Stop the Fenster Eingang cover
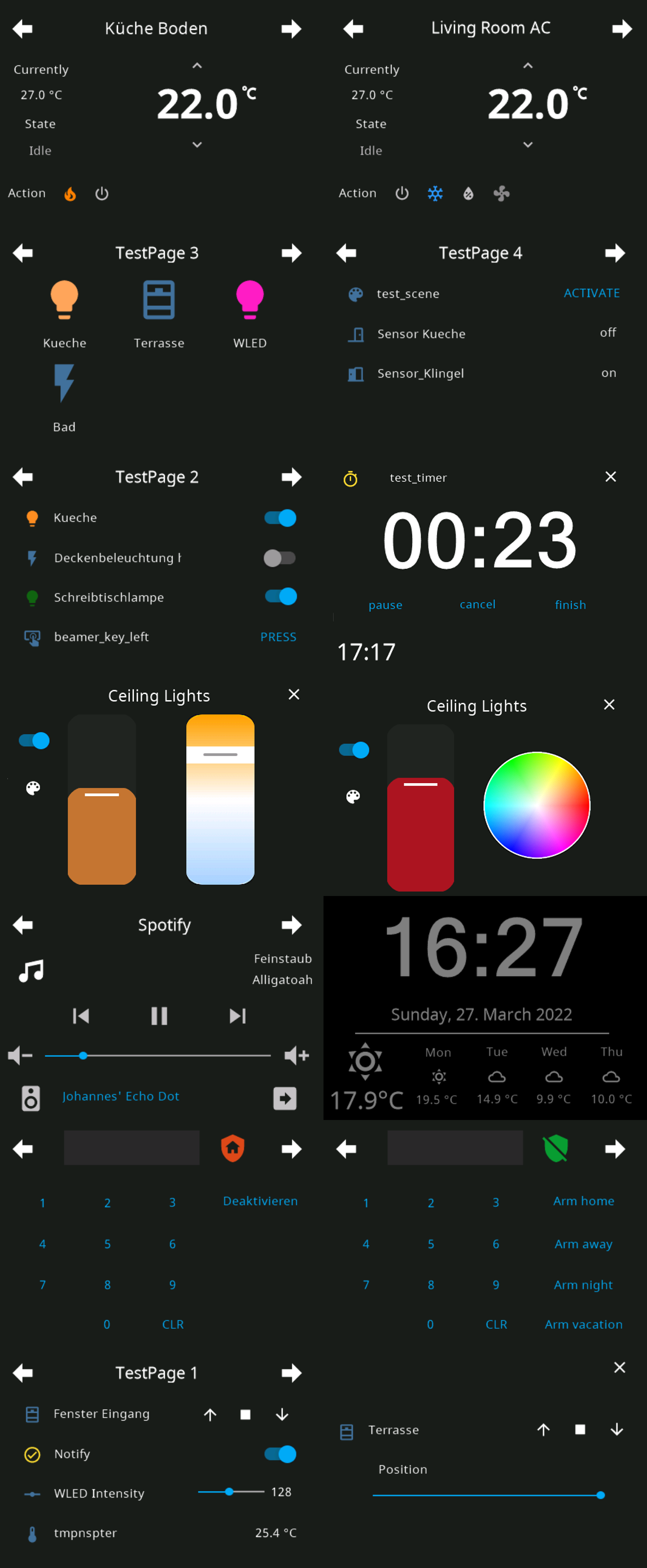Screen dimensions: 647x1568 pos(246,1415)
